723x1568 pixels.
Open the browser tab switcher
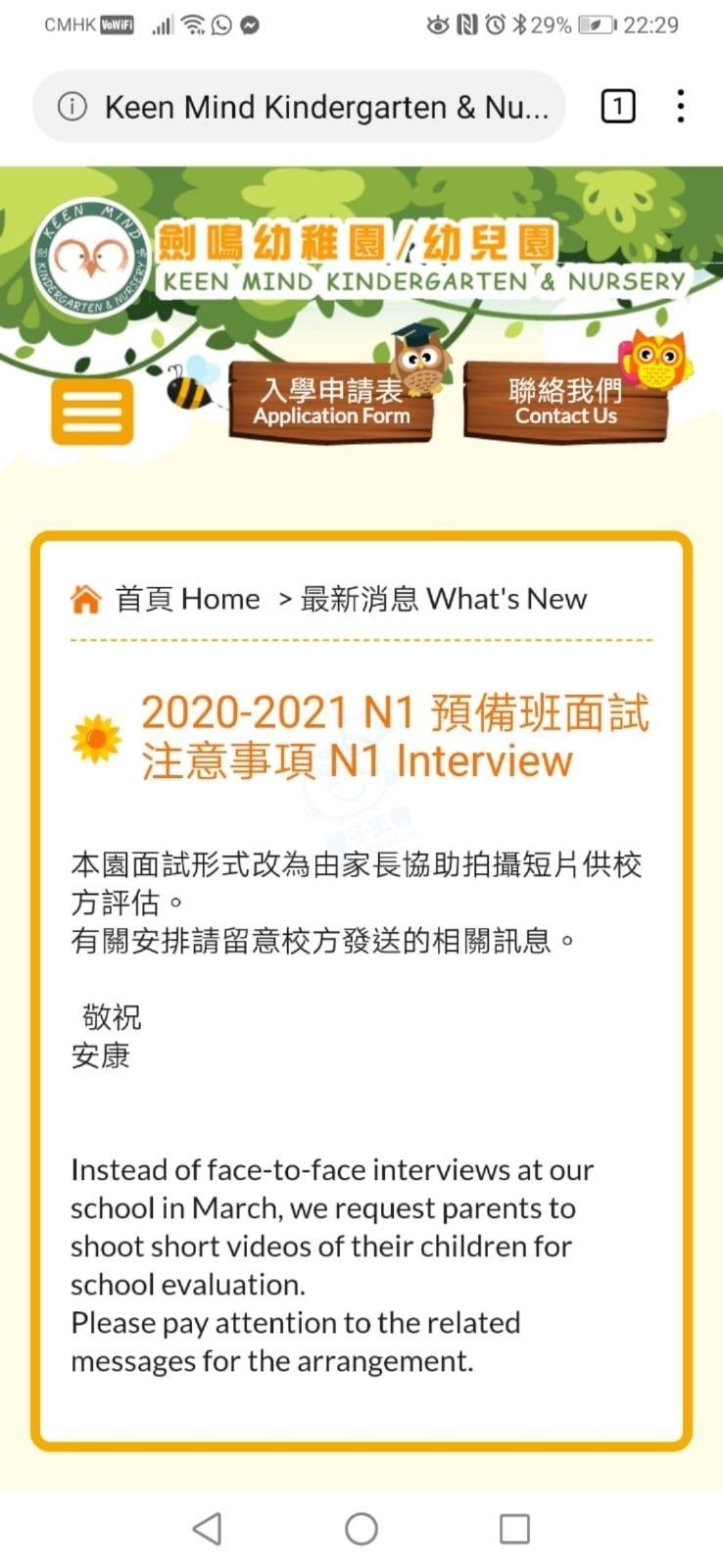pos(617,106)
